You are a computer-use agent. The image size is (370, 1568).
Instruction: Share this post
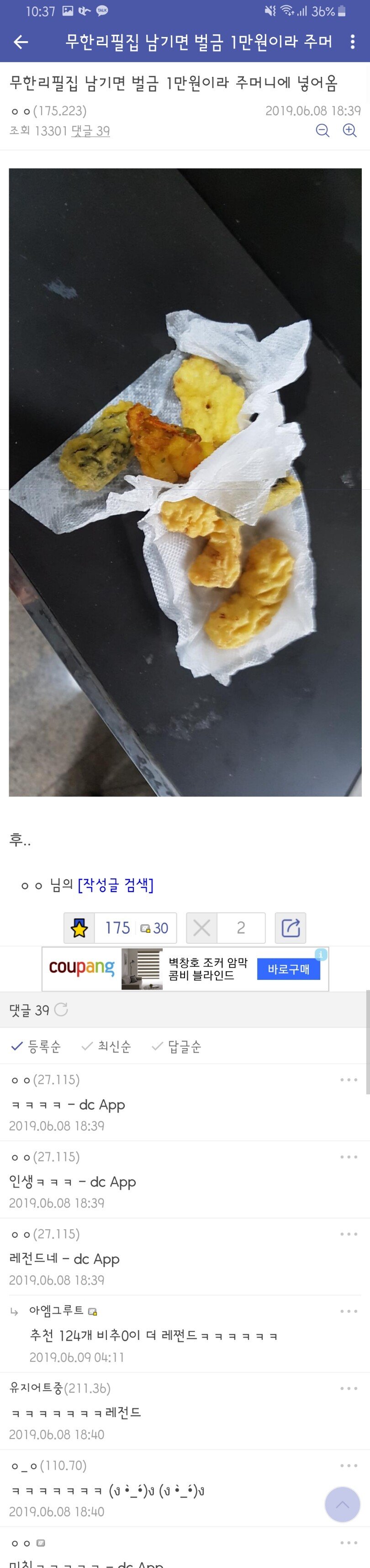pyautogui.click(x=291, y=928)
